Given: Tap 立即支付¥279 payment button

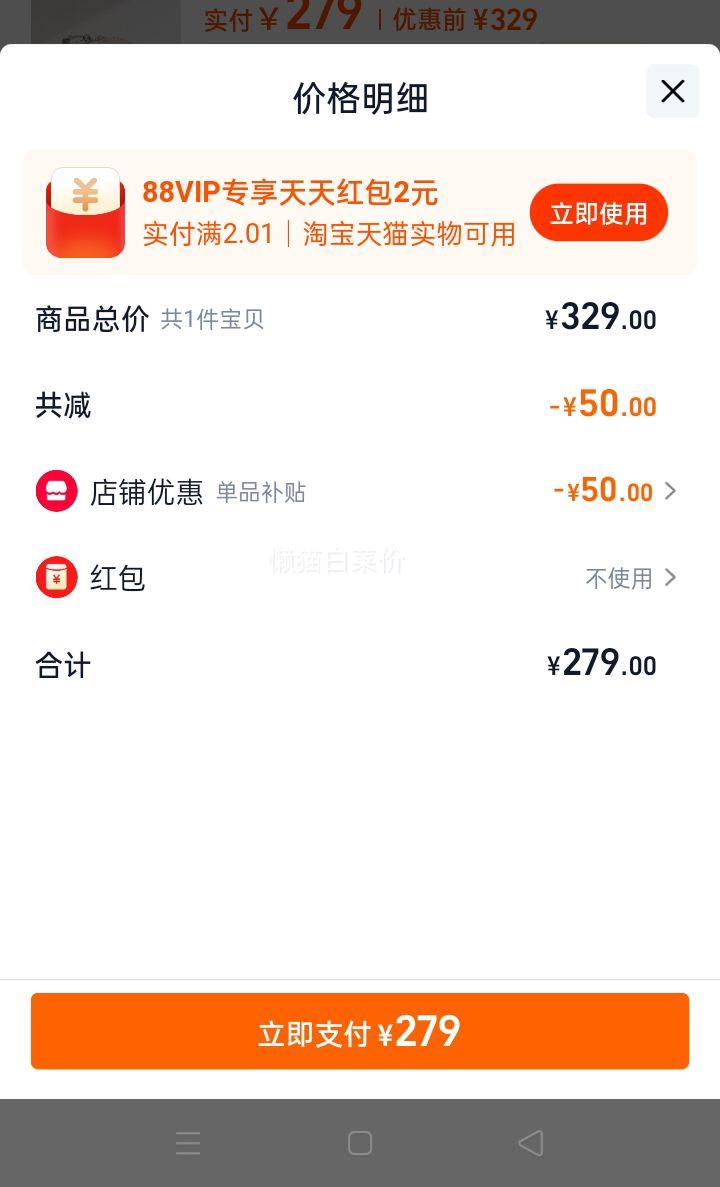Looking at the screenshot, I should (359, 1031).
